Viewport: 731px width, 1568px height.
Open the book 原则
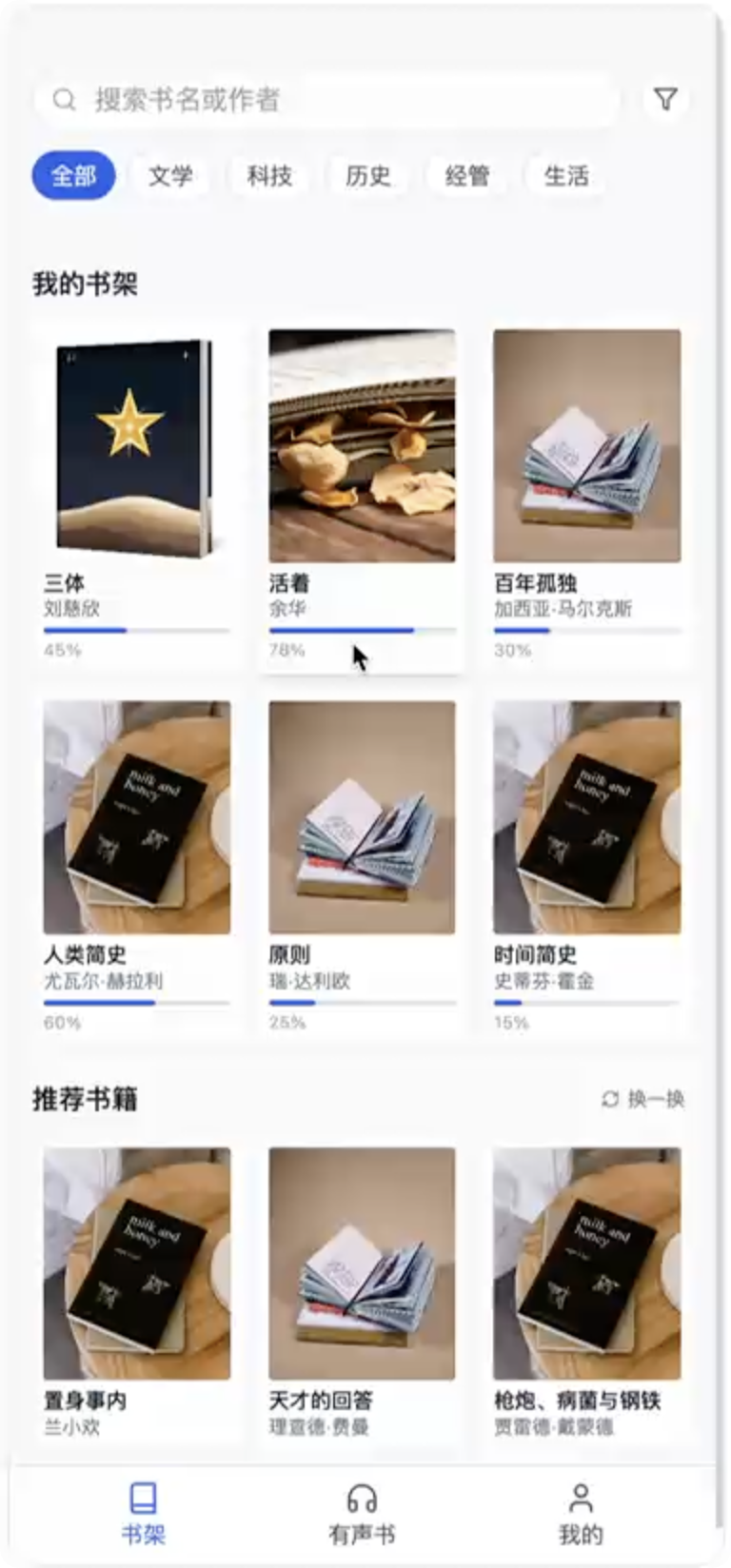[362, 818]
